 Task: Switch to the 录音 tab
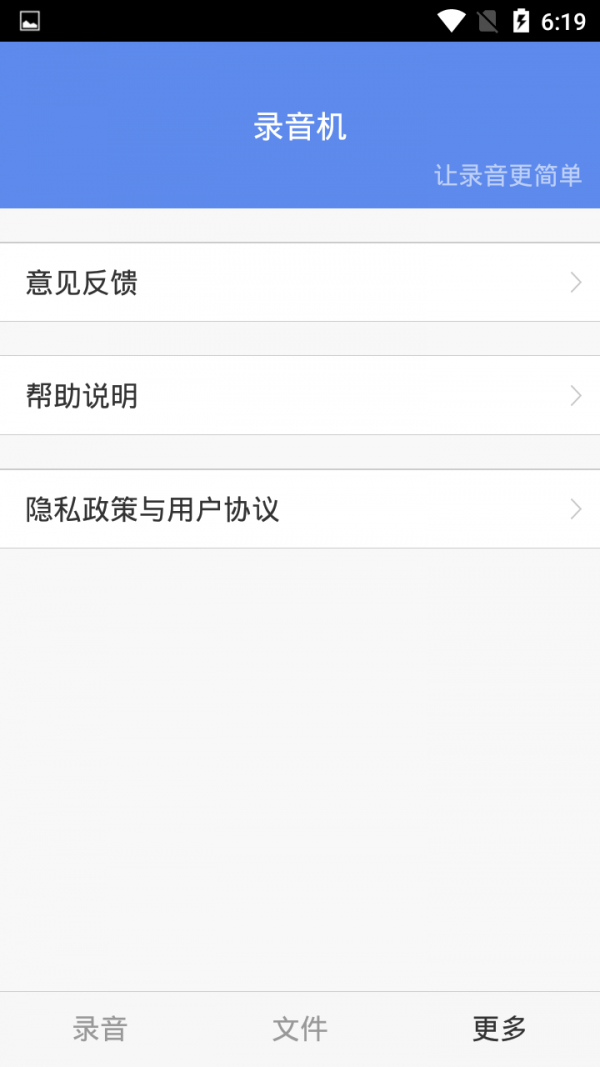100,1029
